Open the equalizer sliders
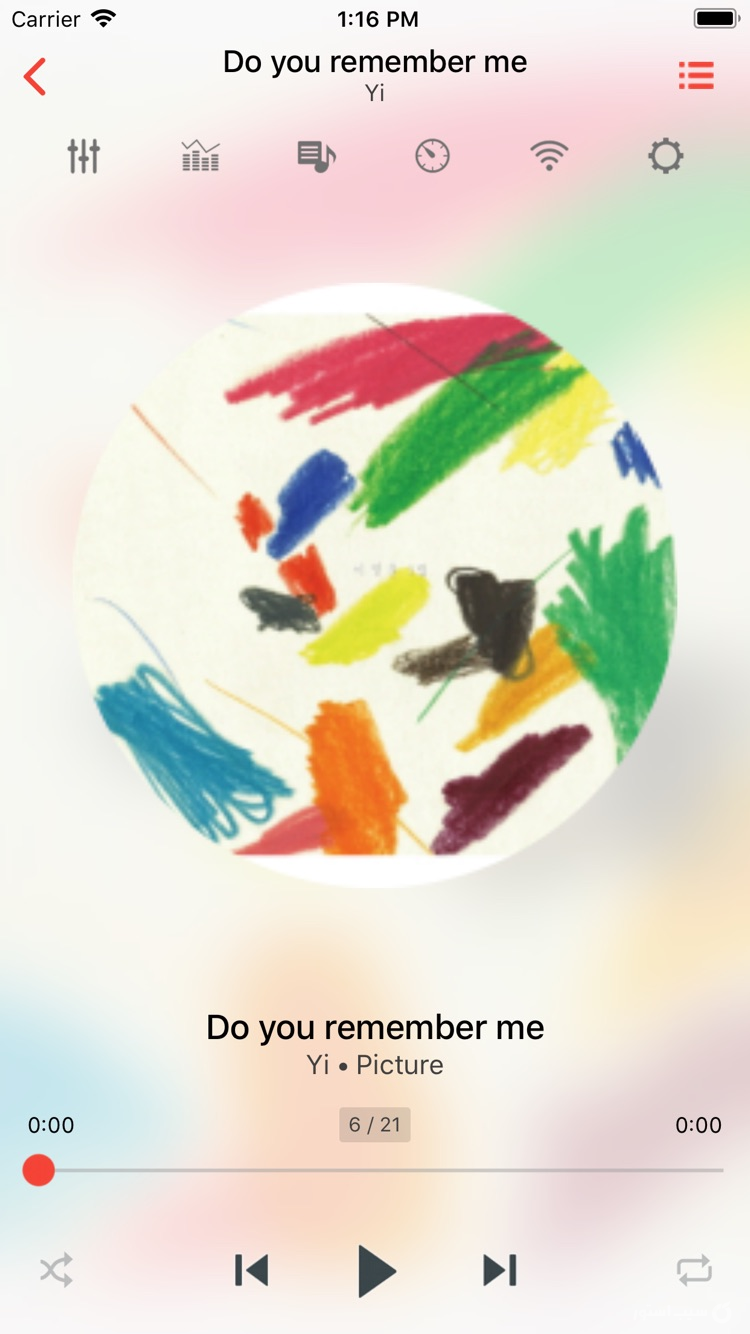The image size is (750, 1334). coord(84,156)
